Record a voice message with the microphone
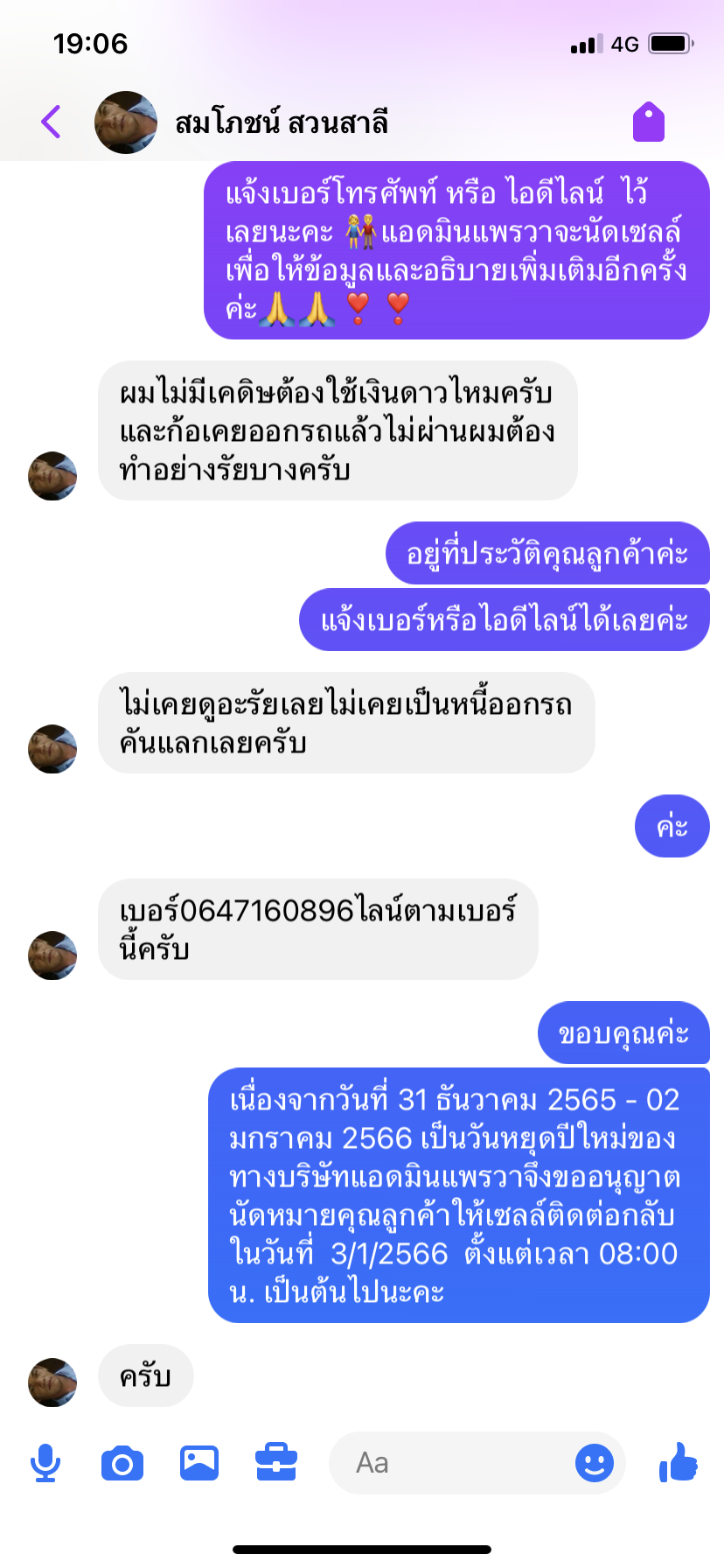Image resolution: width=724 pixels, height=1568 pixels. (x=45, y=1463)
